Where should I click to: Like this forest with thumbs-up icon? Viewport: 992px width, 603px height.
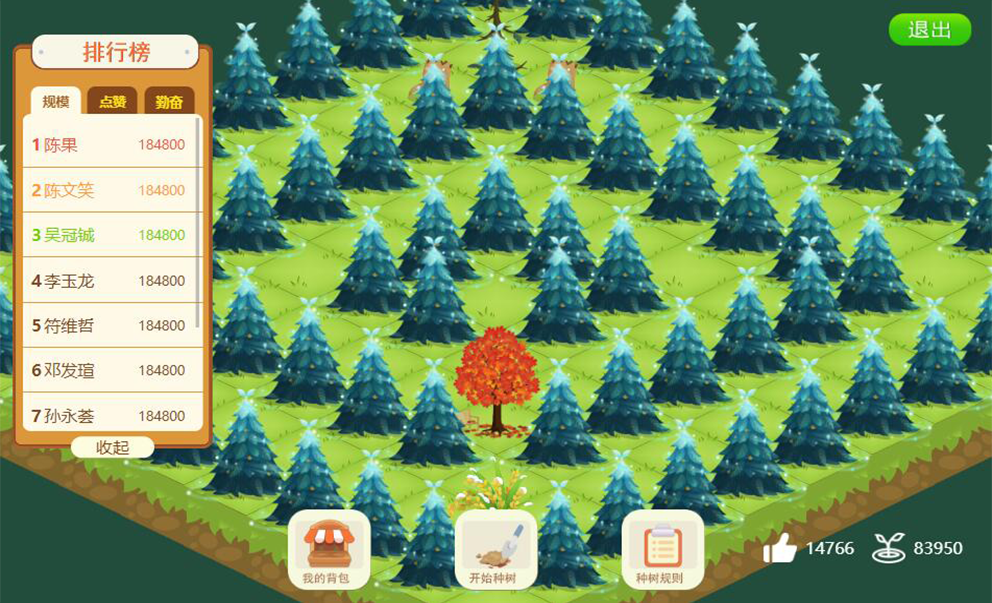pos(780,548)
